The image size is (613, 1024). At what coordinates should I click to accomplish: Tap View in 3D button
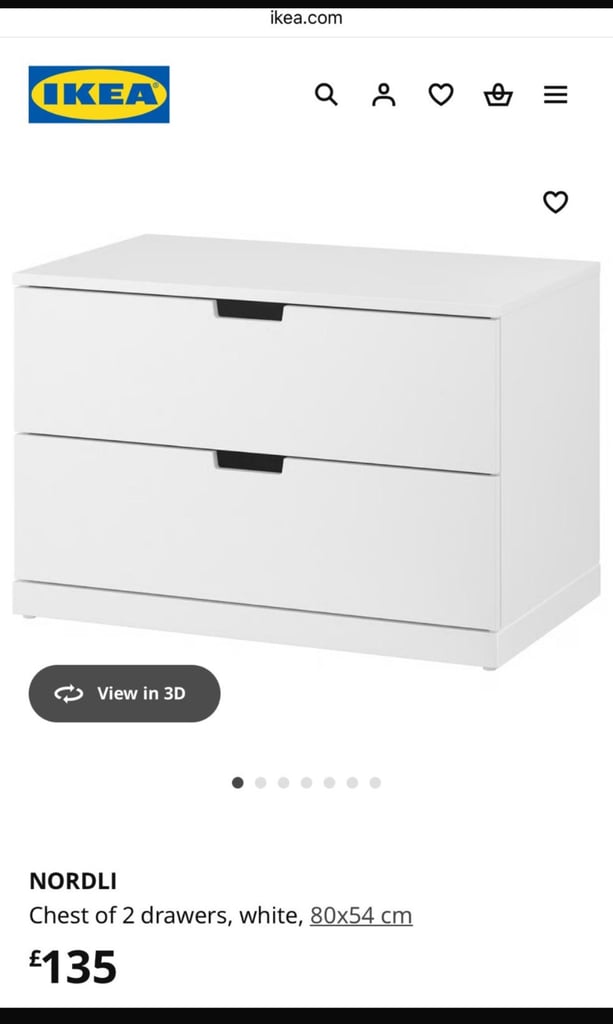click(x=125, y=694)
